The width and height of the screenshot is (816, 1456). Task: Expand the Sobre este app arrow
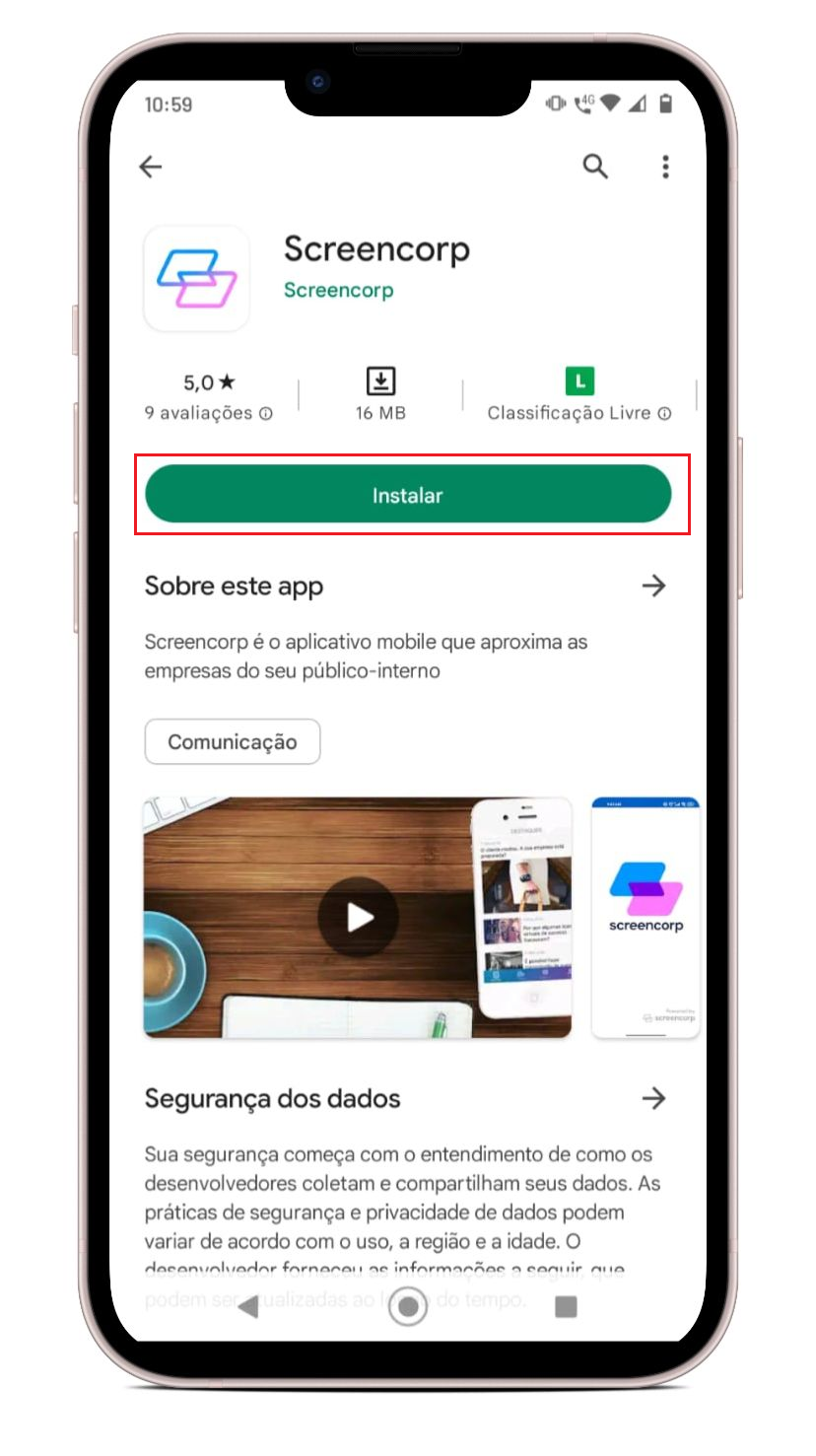click(x=653, y=587)
